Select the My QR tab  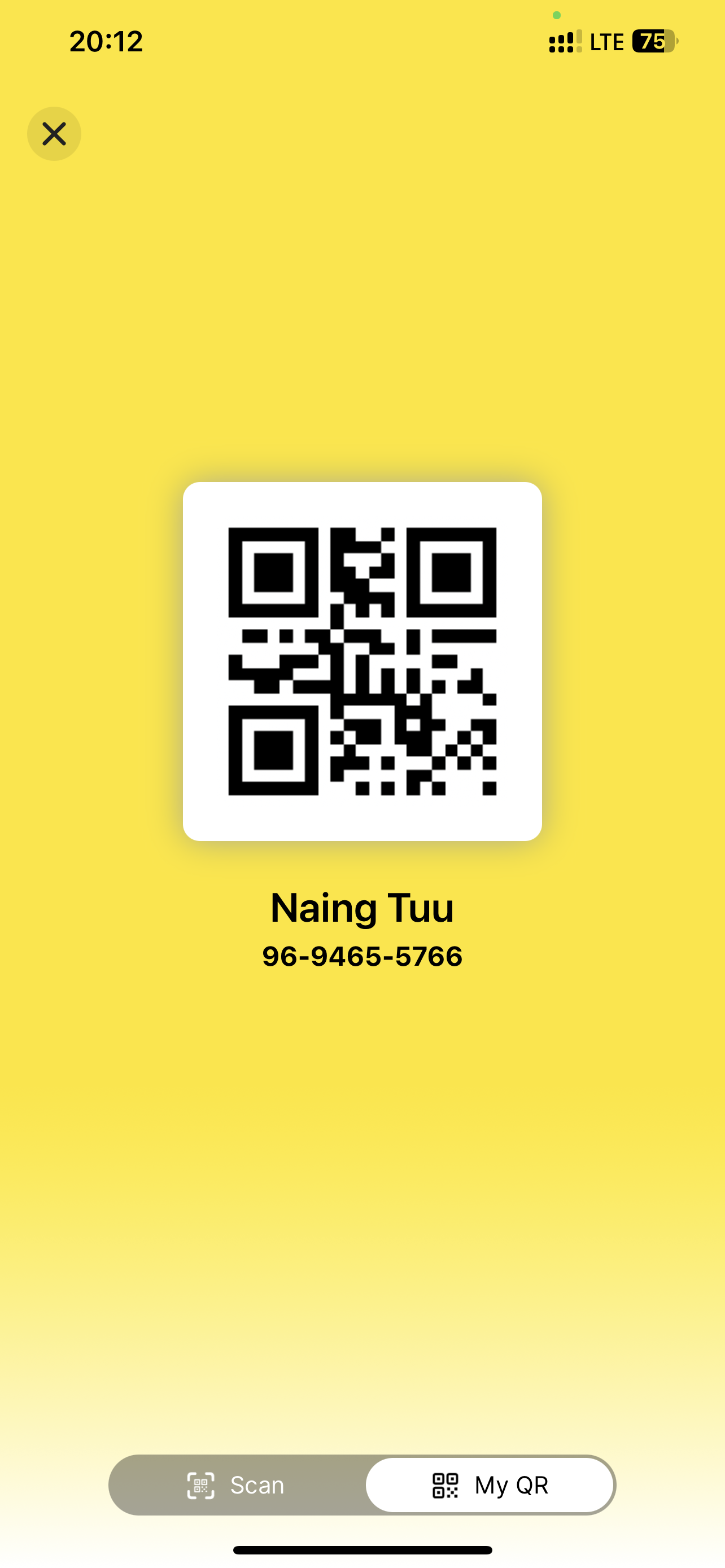(x=491, y=1485)
